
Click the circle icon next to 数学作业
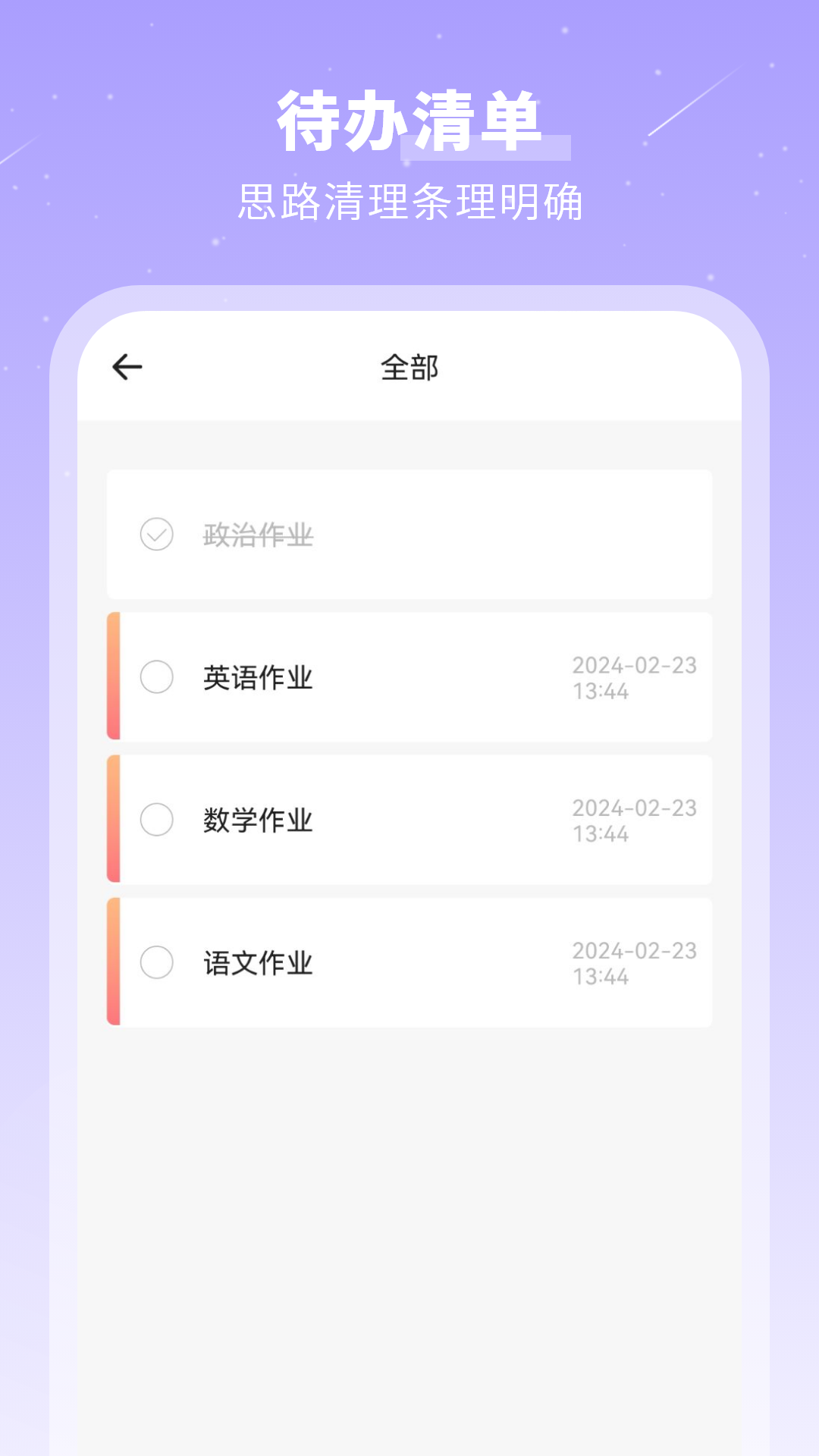coord(157,820)
